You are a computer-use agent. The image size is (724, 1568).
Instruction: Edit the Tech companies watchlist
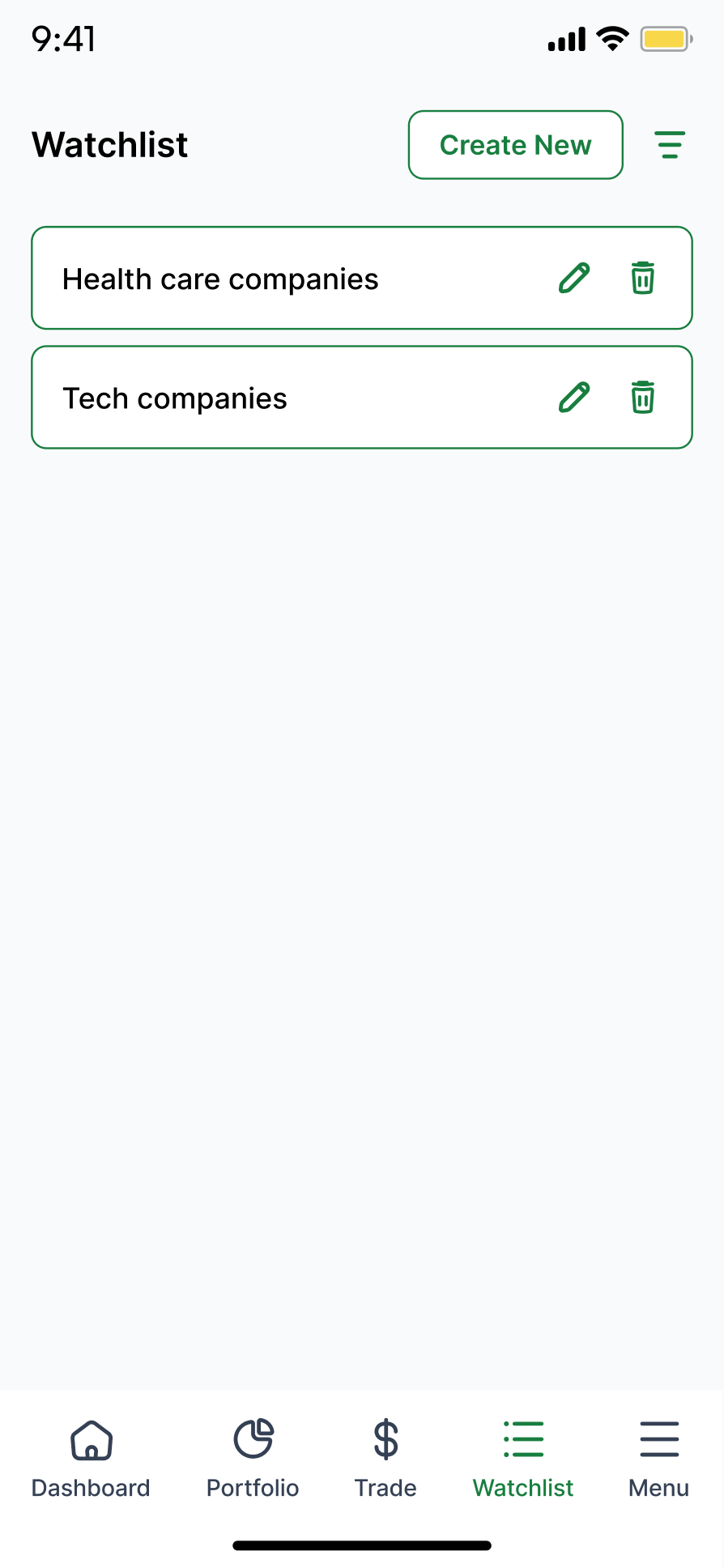tap(574, 397)
